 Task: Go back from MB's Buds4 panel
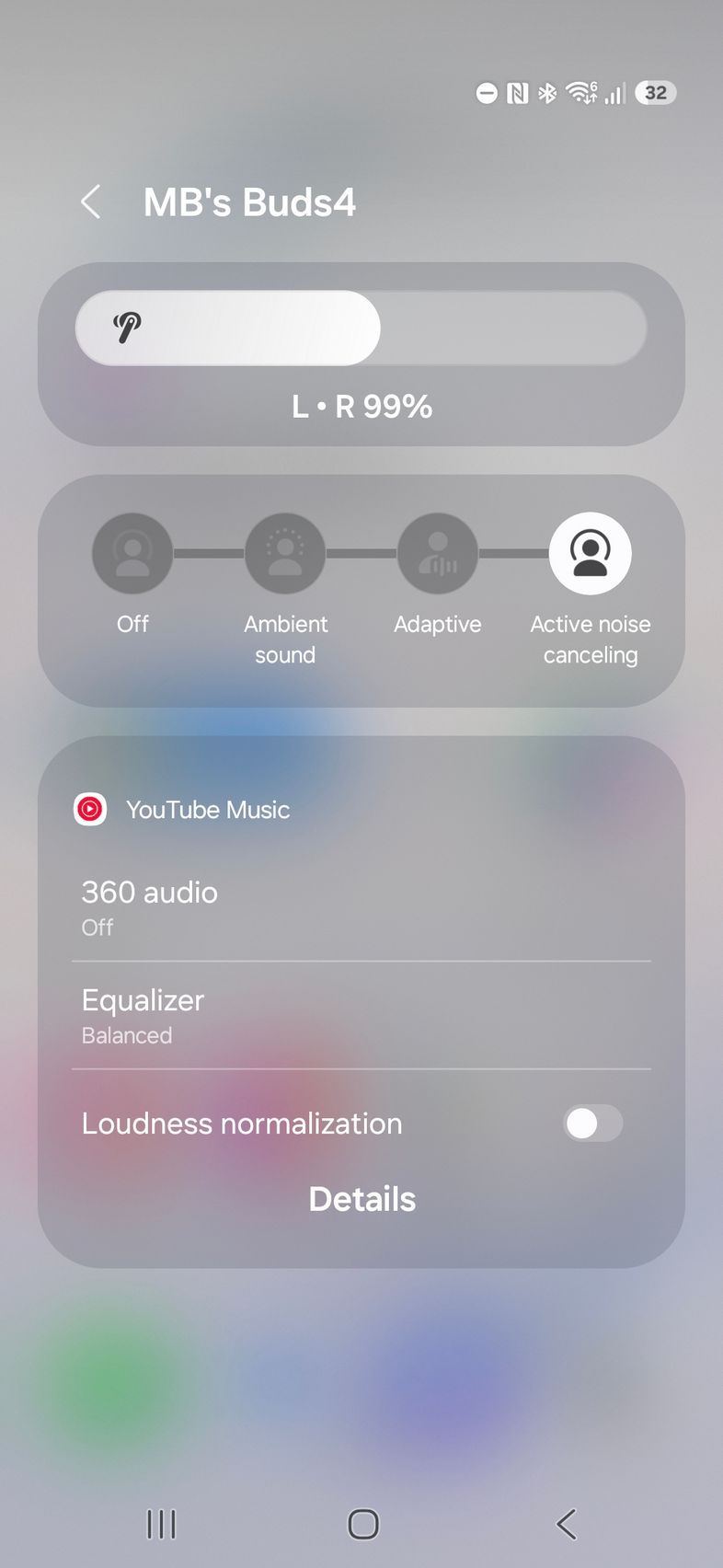pos(90,202)
